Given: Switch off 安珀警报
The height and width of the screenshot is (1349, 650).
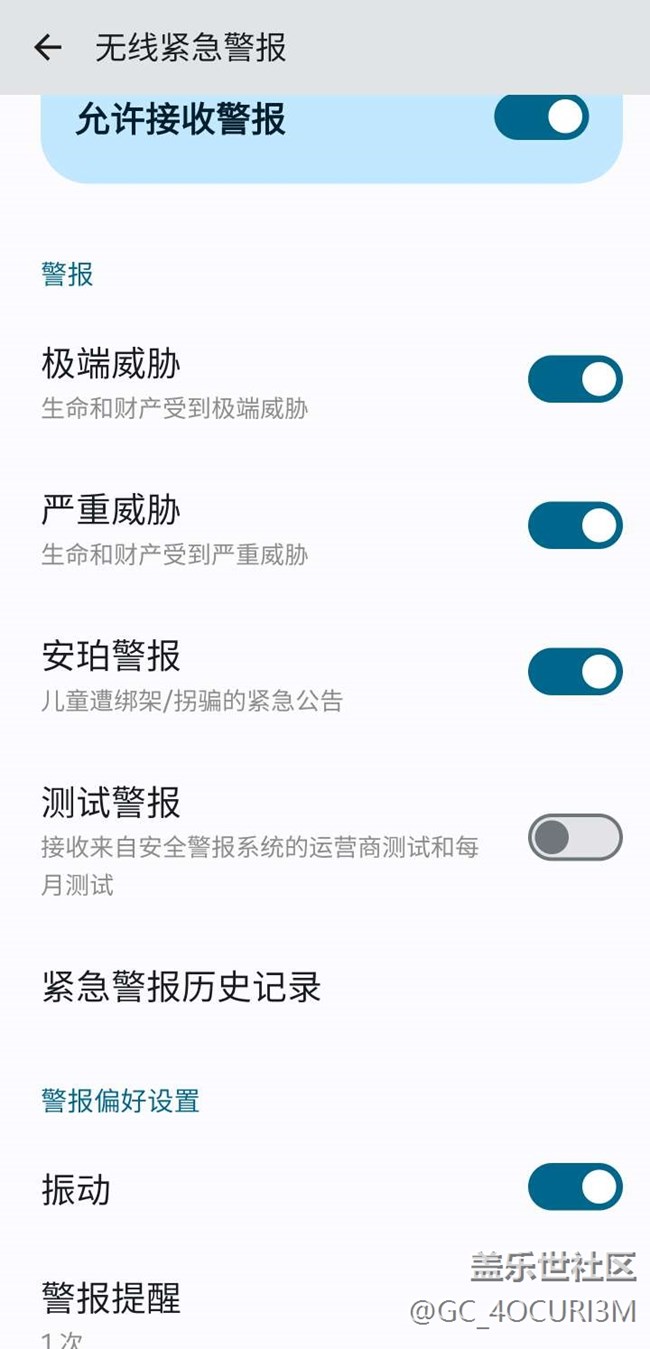Looking at the screenshot, I should click(574, 672).
